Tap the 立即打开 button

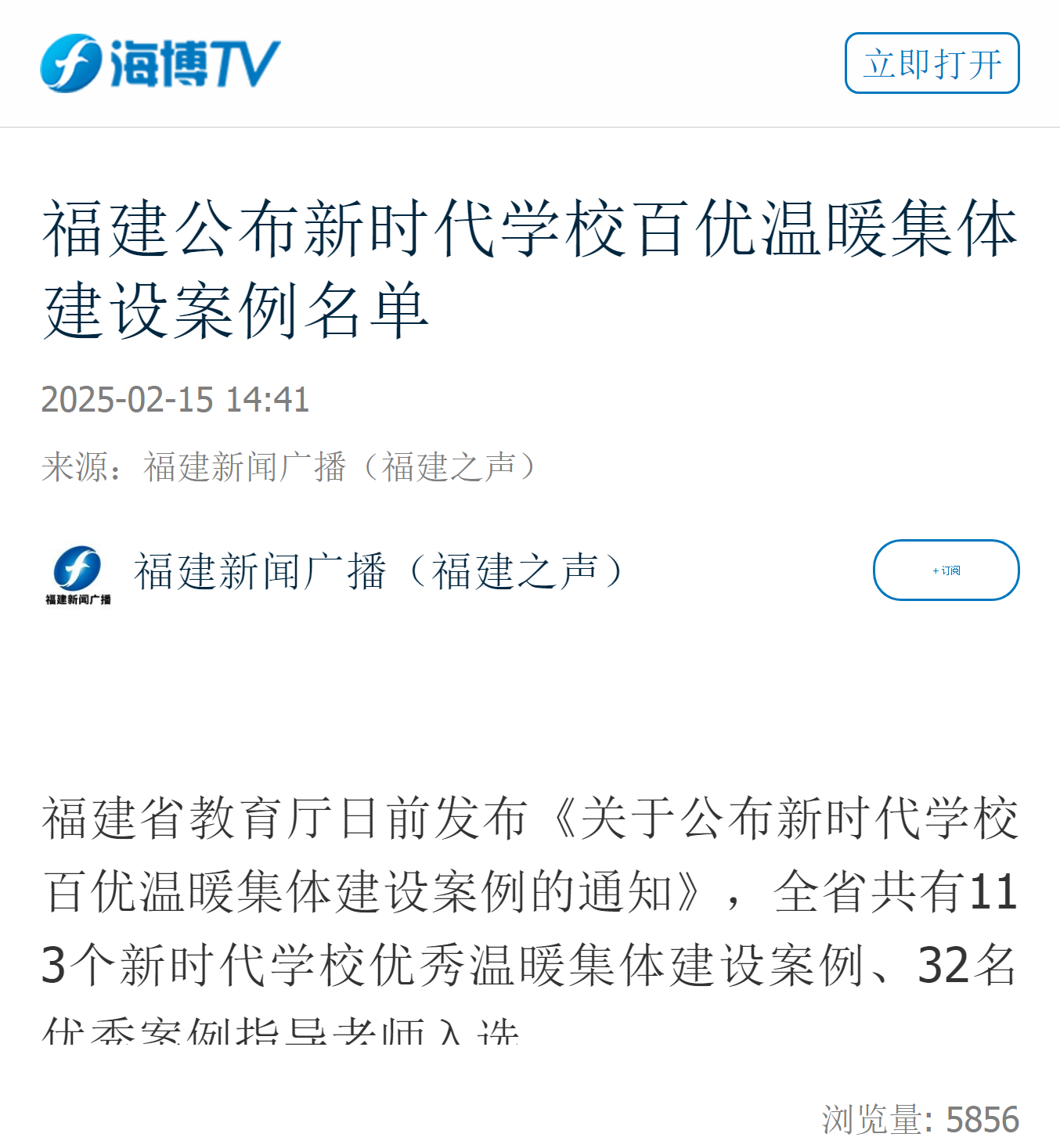tap(932, 63)
